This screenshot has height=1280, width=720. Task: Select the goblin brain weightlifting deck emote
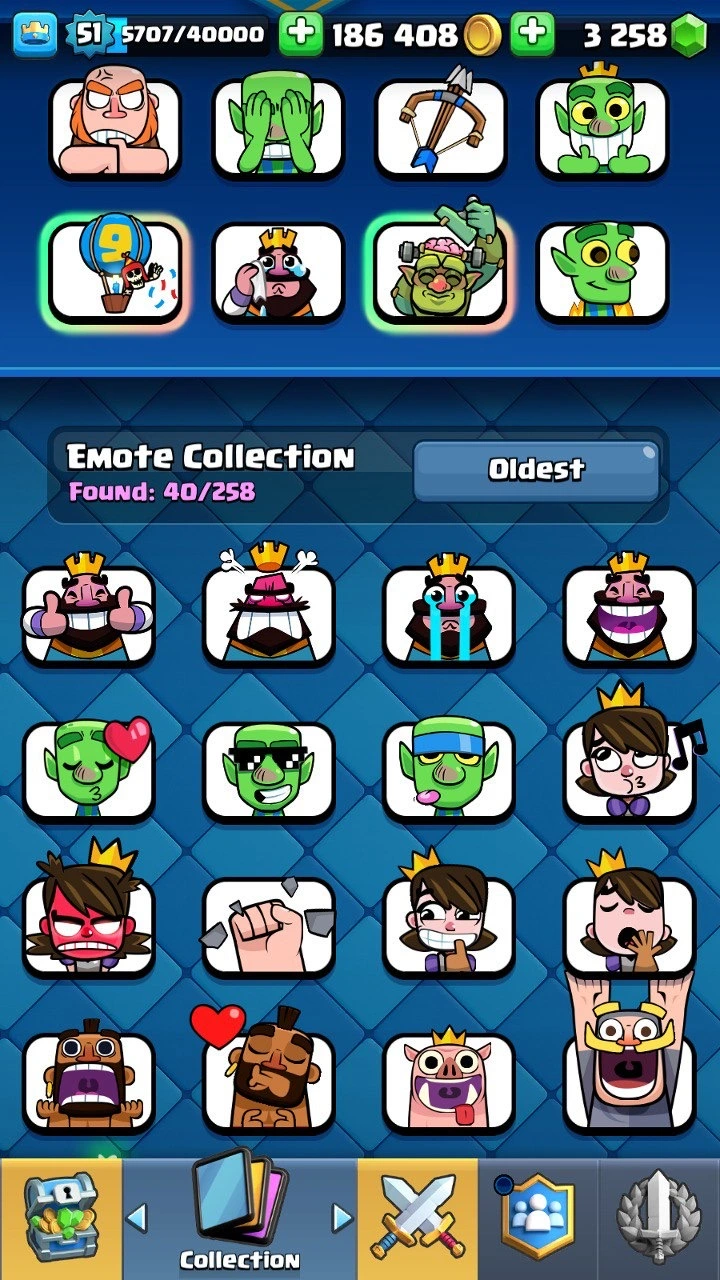coord(440,272)
